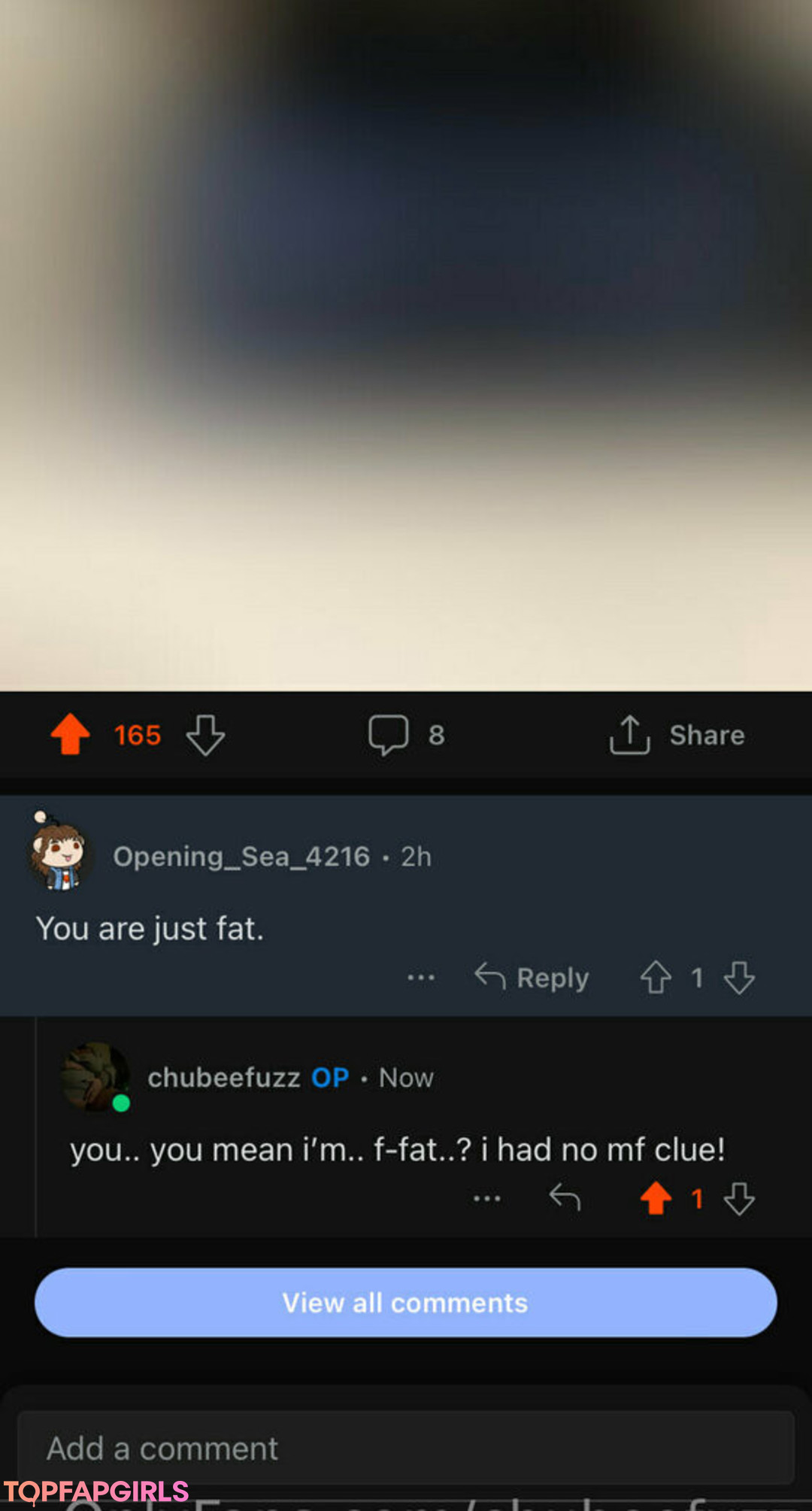Screen dimensions: 812x1511
Task: Downvote Opening_Sea_4216's comment
Action: pos(739,978)
